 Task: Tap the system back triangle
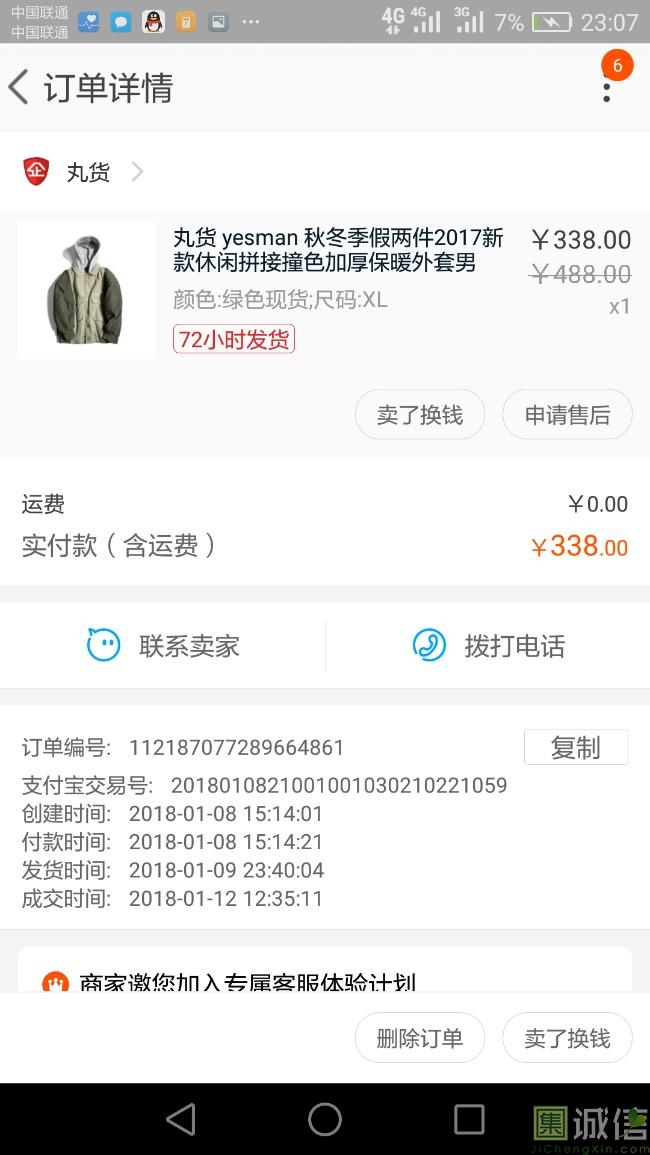coord(181,1119)
